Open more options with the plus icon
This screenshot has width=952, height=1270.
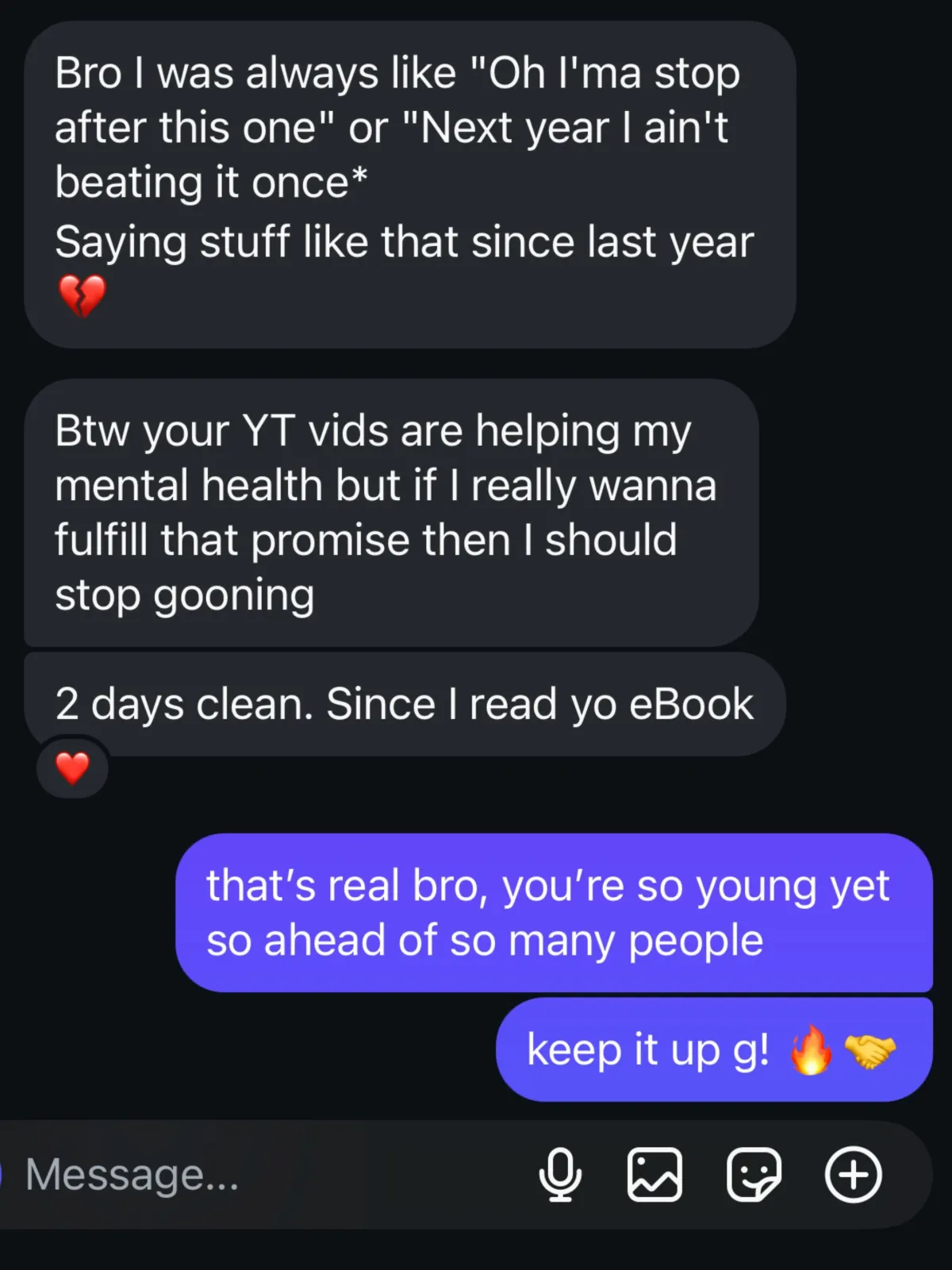pos(854,1175)
